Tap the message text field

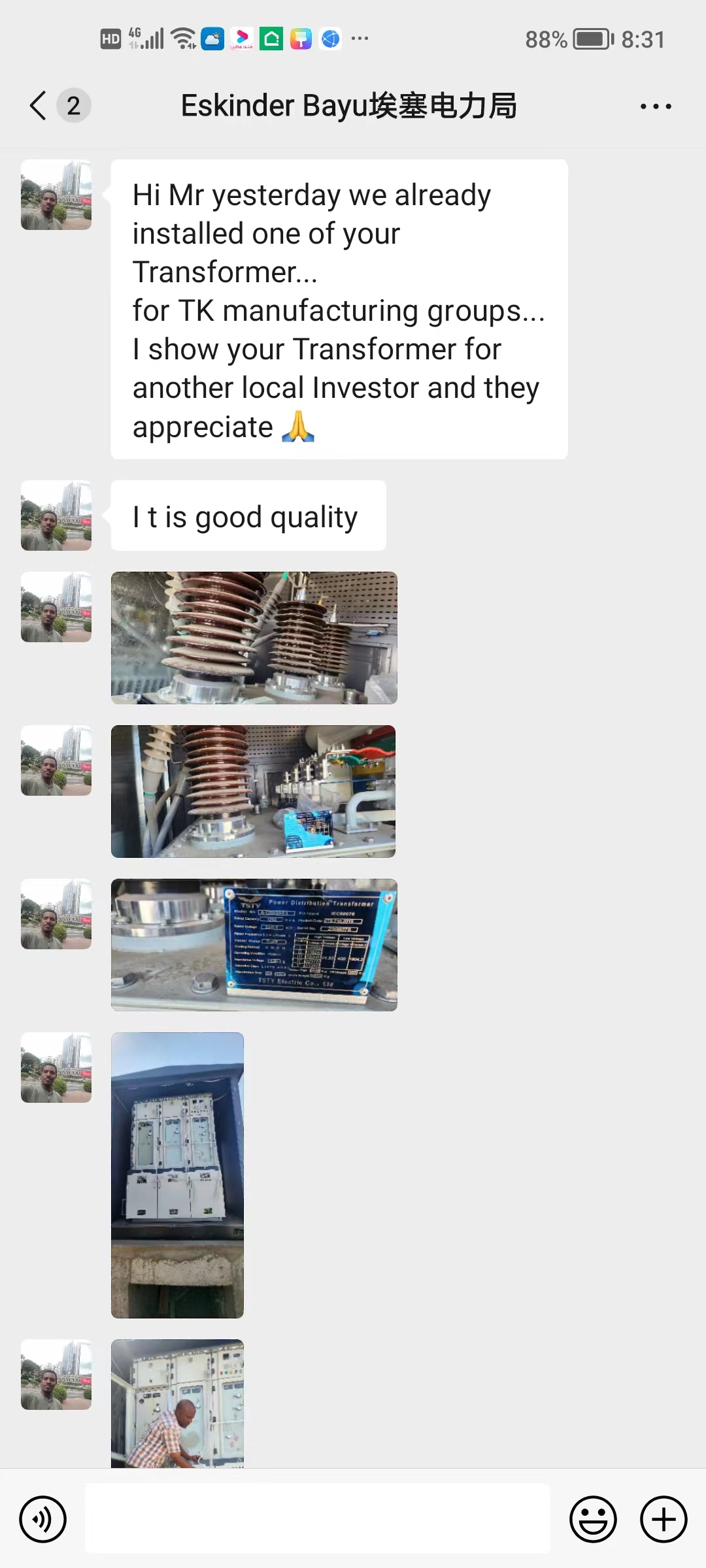[x=318, y=1519]
